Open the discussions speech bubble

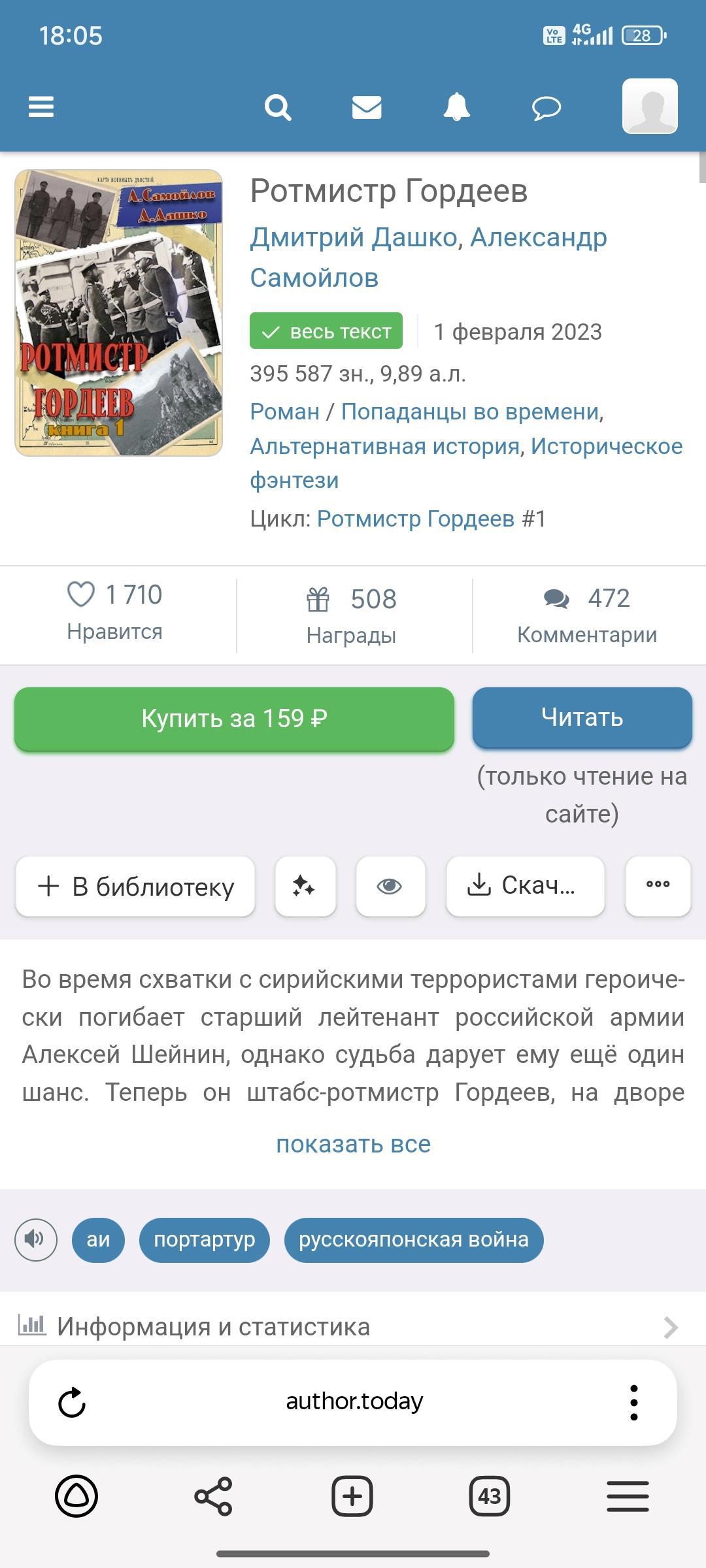point(546,107)
